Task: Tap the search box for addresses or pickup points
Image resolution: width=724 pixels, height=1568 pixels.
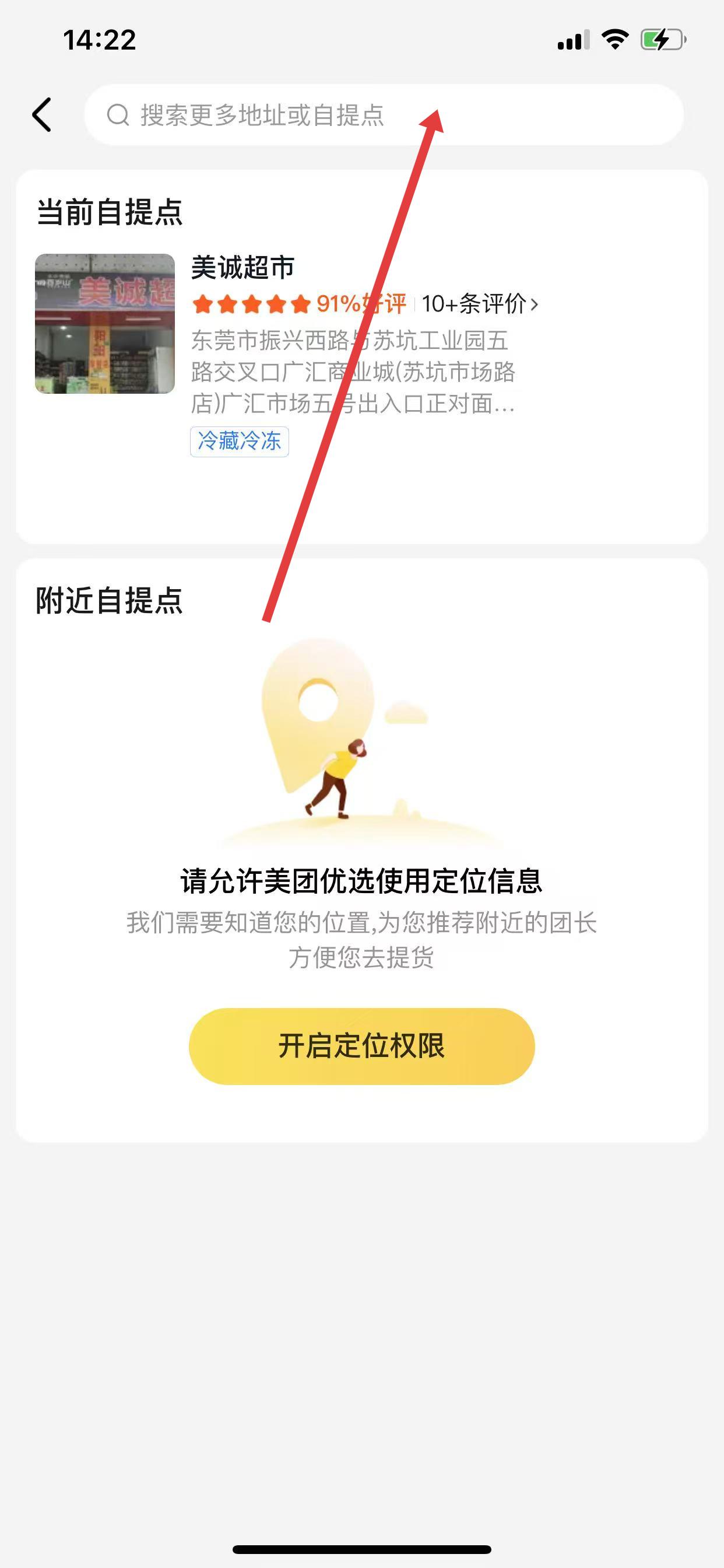Action: tap(384, 115)
